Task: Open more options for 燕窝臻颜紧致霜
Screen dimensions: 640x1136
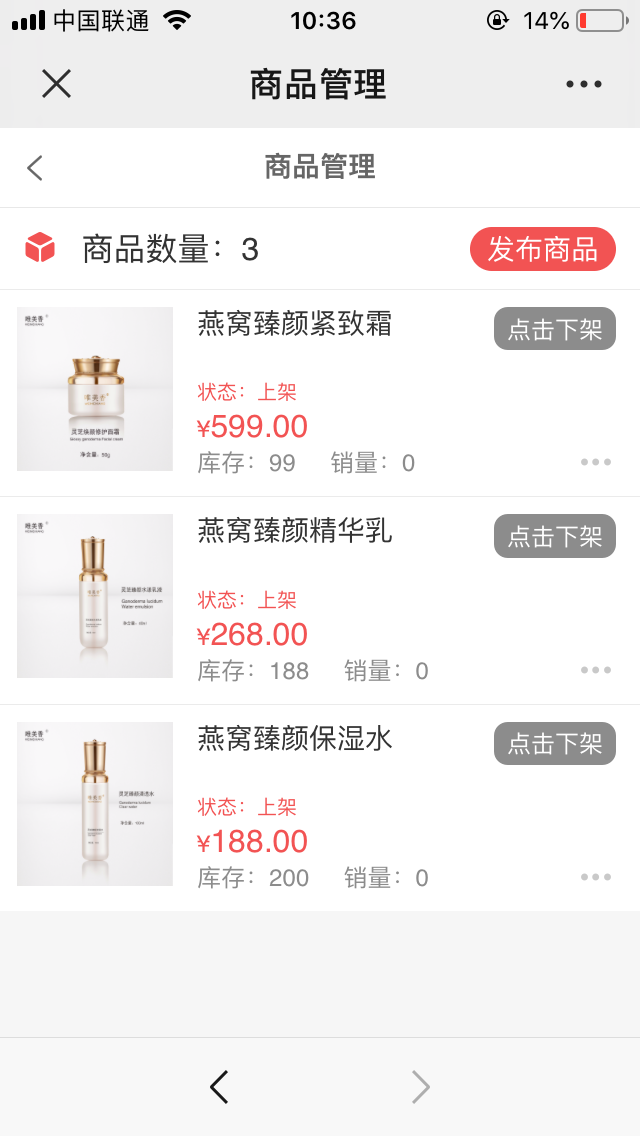Action: pyautogui.click(x=595, y=462)
